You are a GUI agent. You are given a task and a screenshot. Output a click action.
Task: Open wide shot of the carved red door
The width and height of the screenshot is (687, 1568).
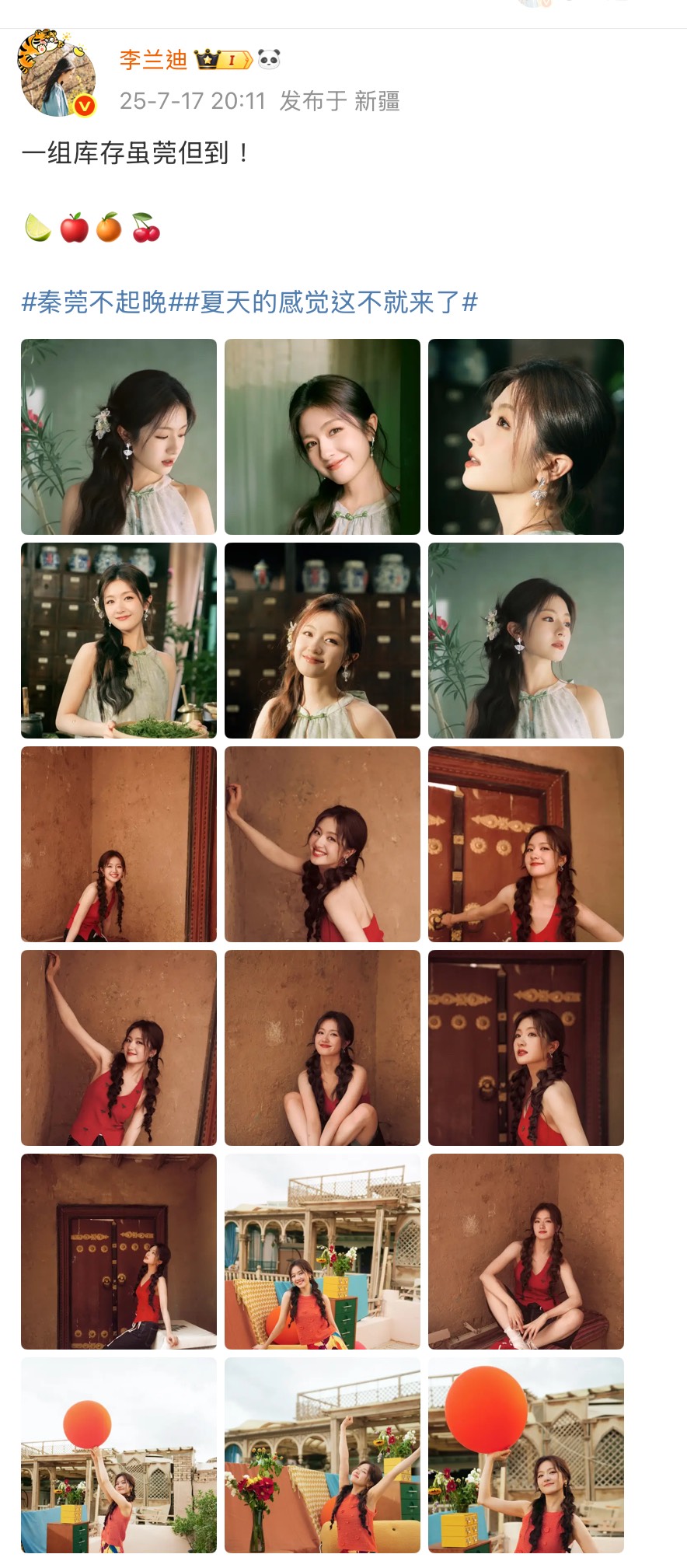click(119, 1252)
